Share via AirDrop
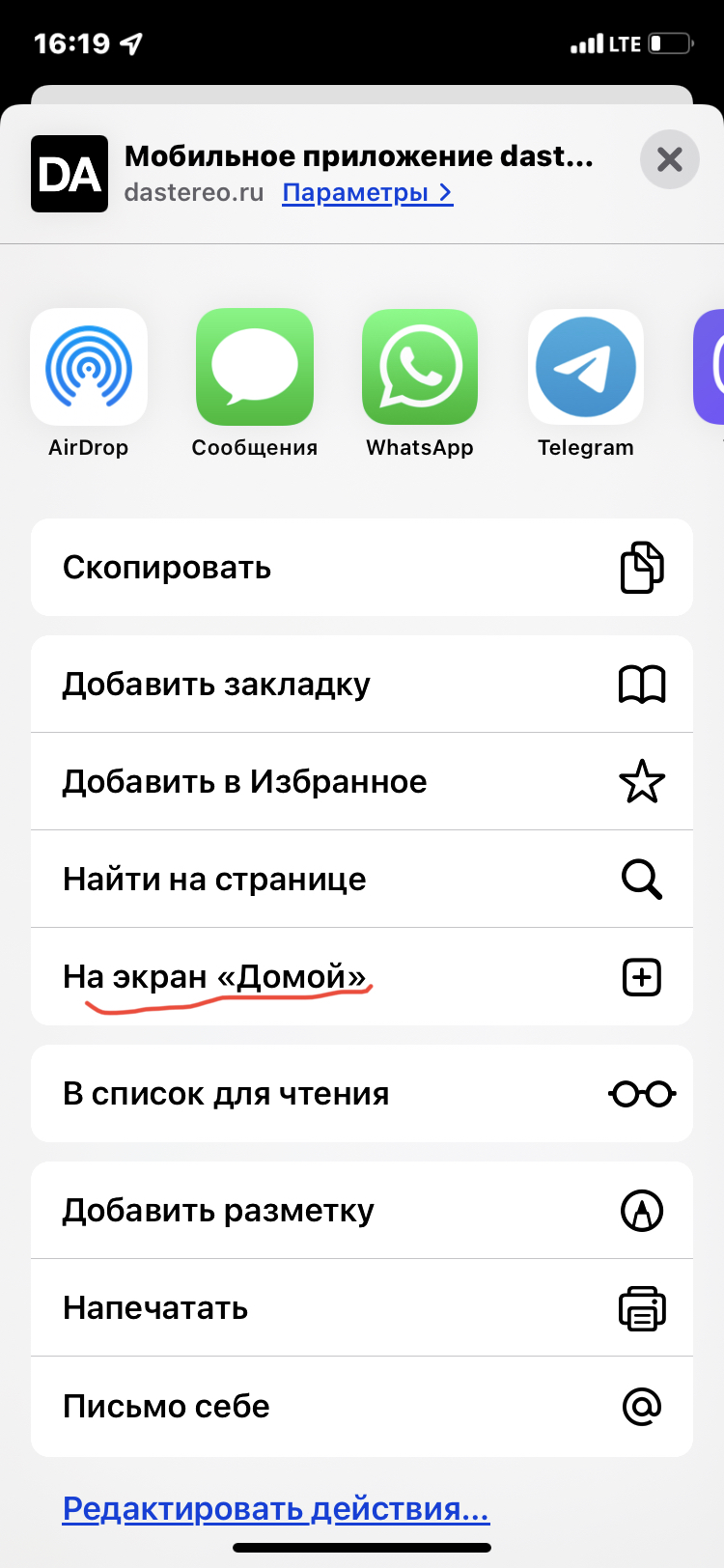724x1568 pixels. tap(89, 383)
